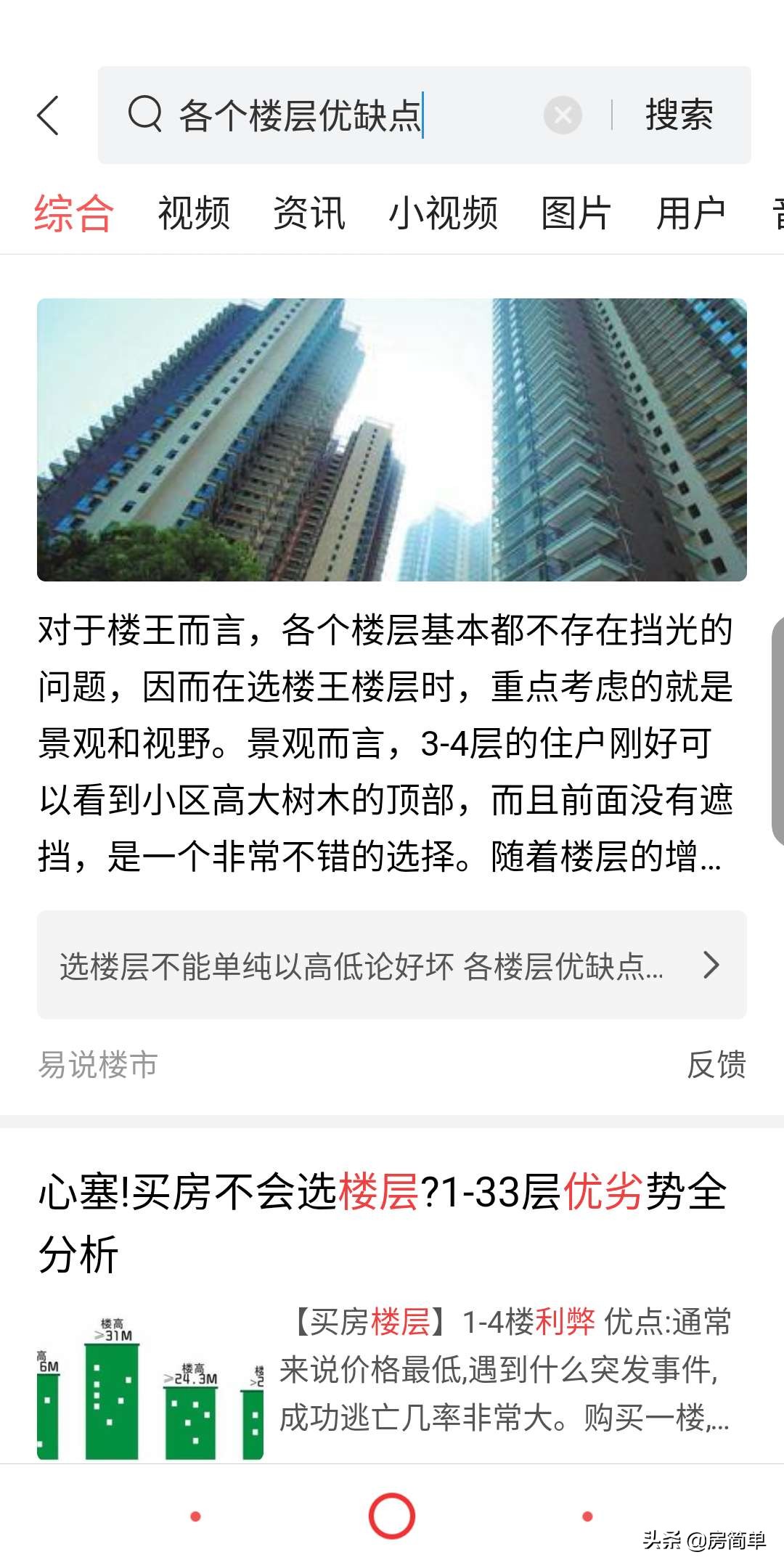The image size is (784, 1568).
Task: Open the 综合 results view
Action: tap(73, 214)
